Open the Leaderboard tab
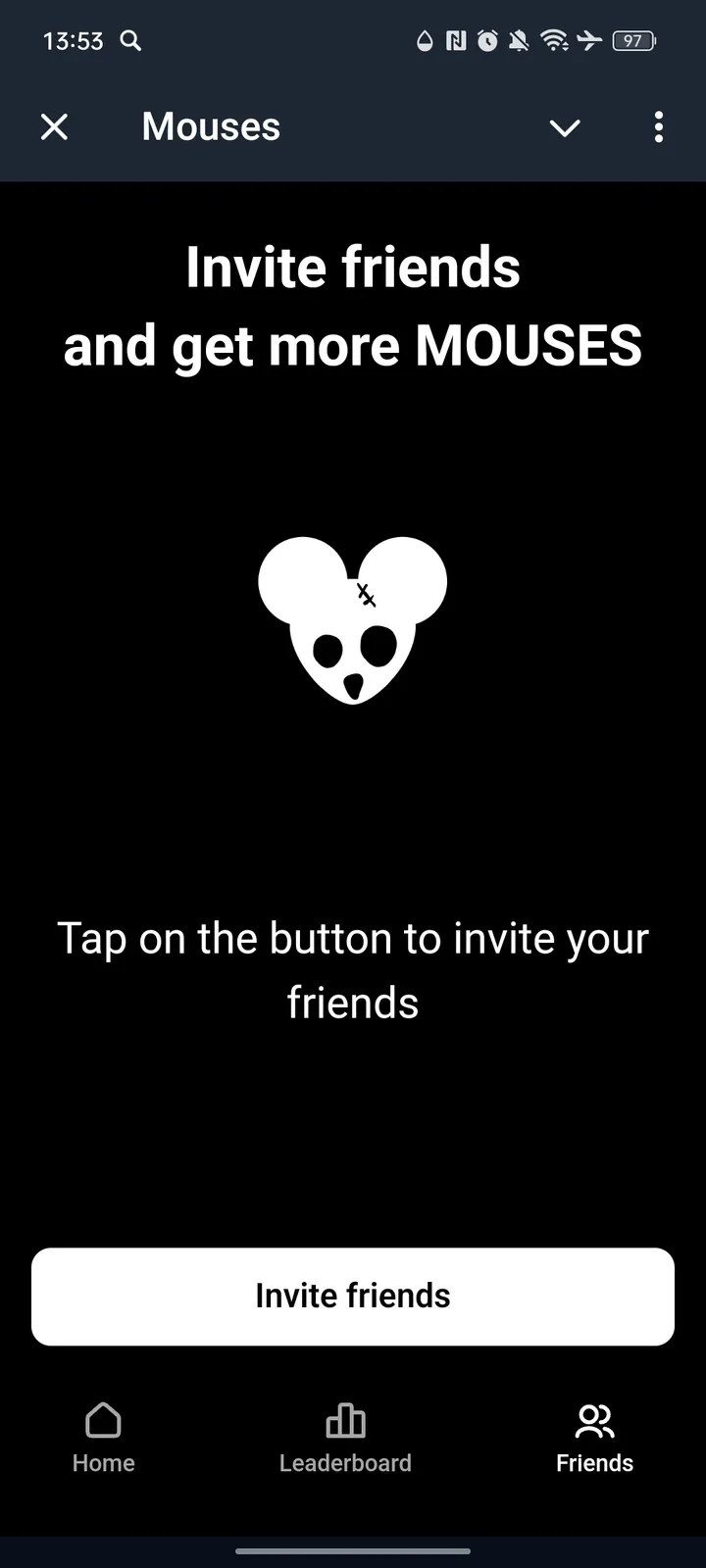Image resolution: width=706 pixels, height=1568 pixels. pos(345,1438)
